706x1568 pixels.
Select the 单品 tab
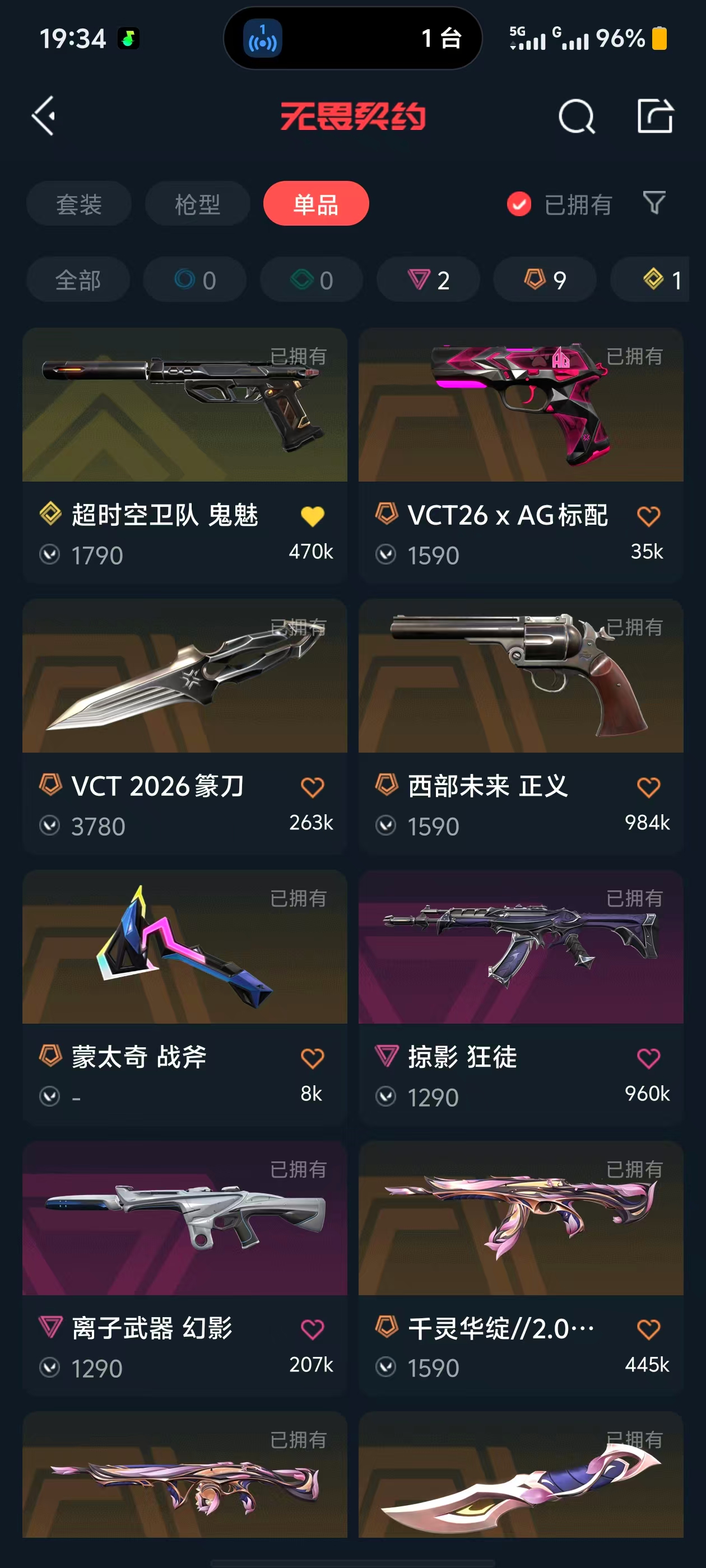[x=315, y=204]
